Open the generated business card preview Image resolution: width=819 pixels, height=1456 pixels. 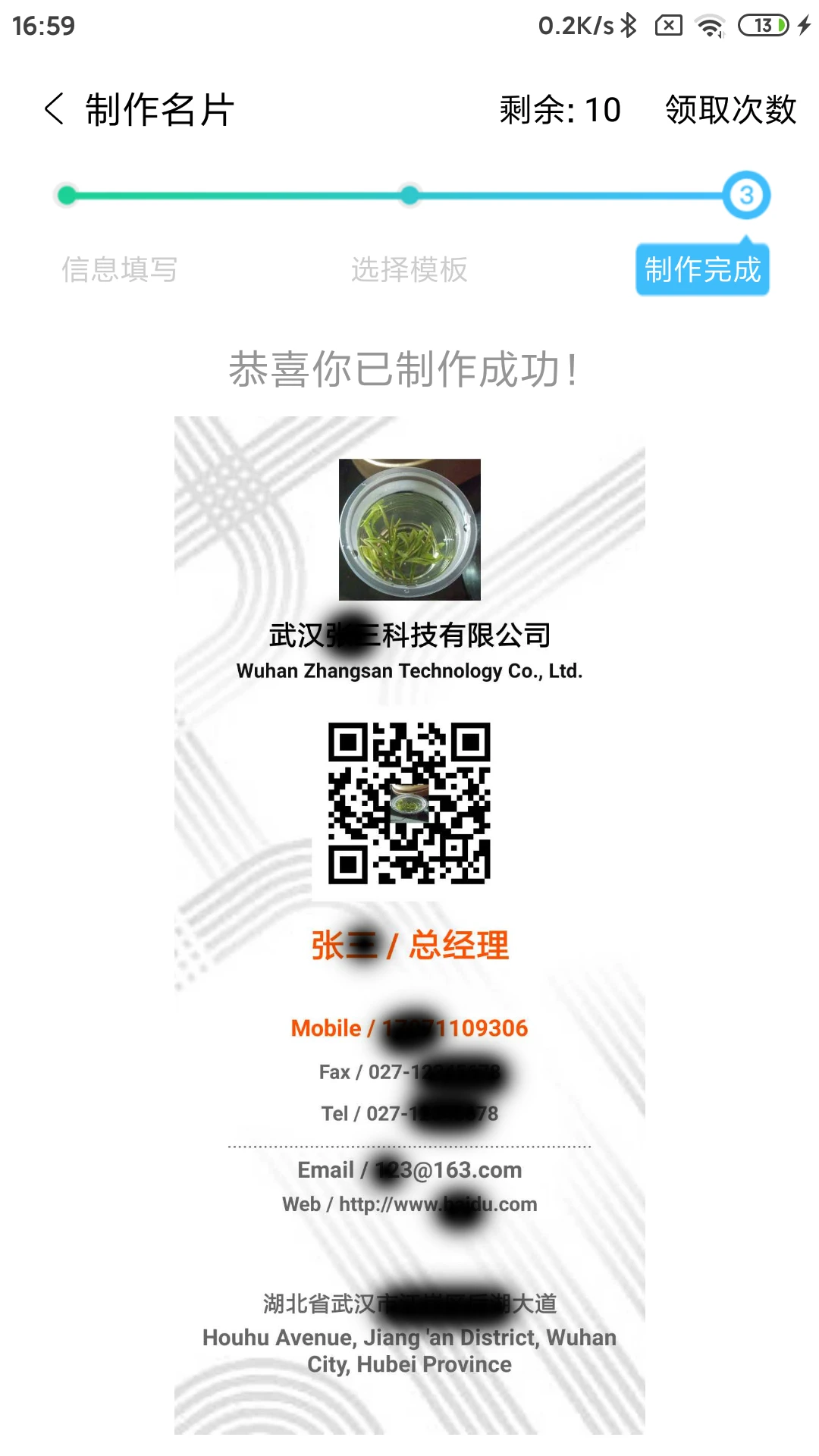coord(409,925)
